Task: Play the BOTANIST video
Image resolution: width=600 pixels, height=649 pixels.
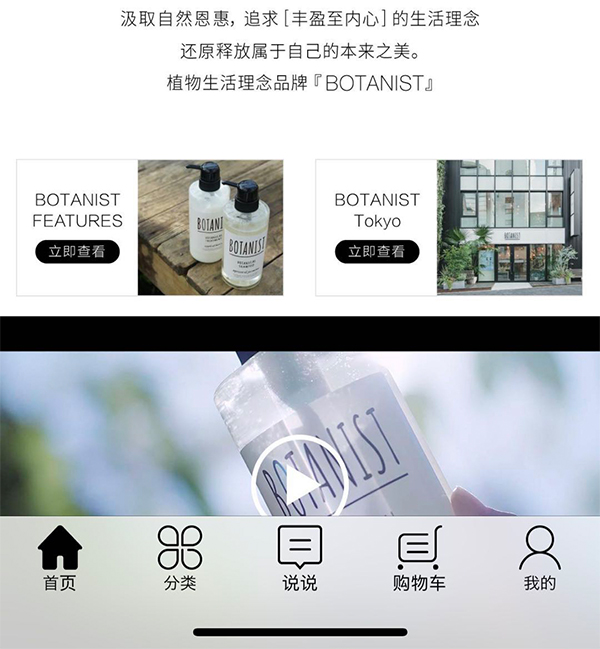Action: [299, 483]
